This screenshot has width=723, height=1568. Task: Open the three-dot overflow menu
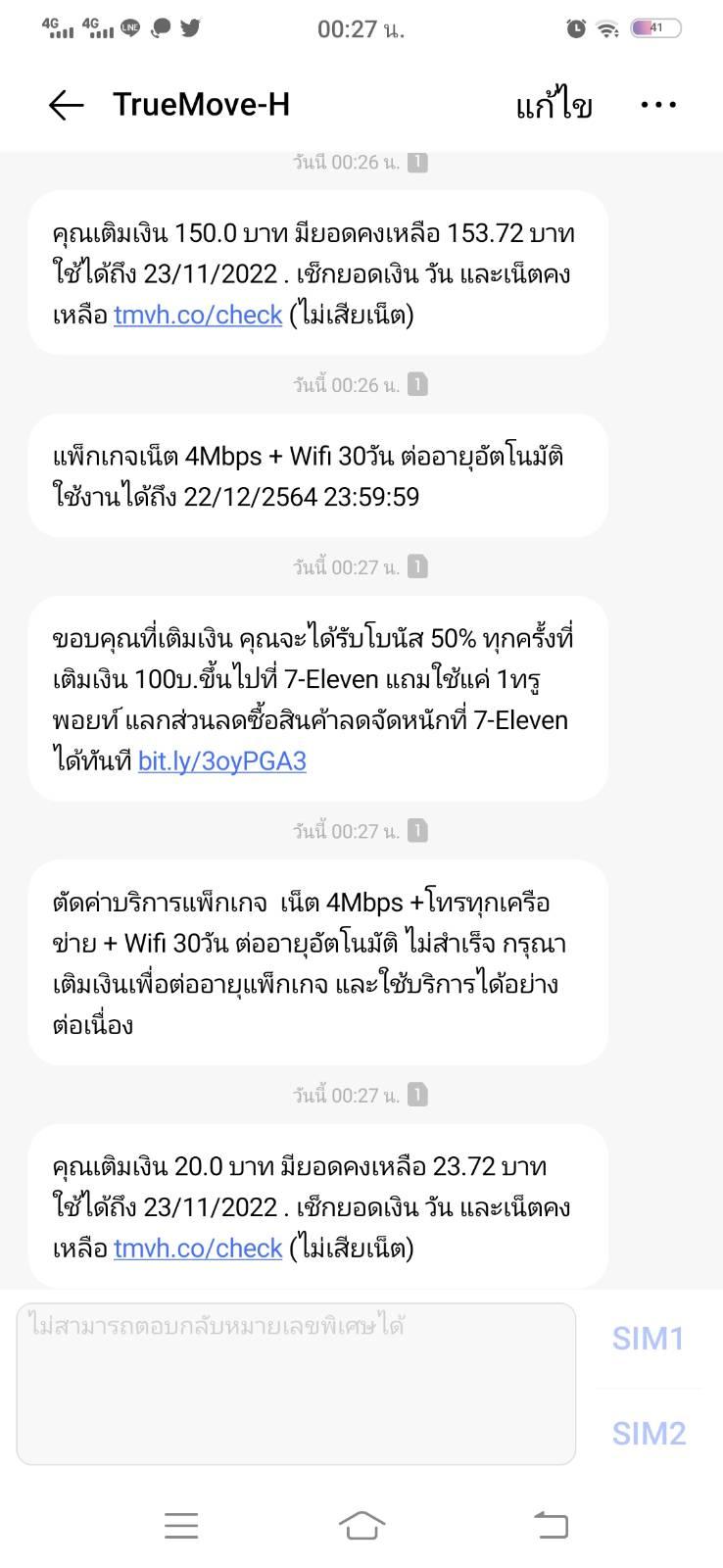coord(658,105)
